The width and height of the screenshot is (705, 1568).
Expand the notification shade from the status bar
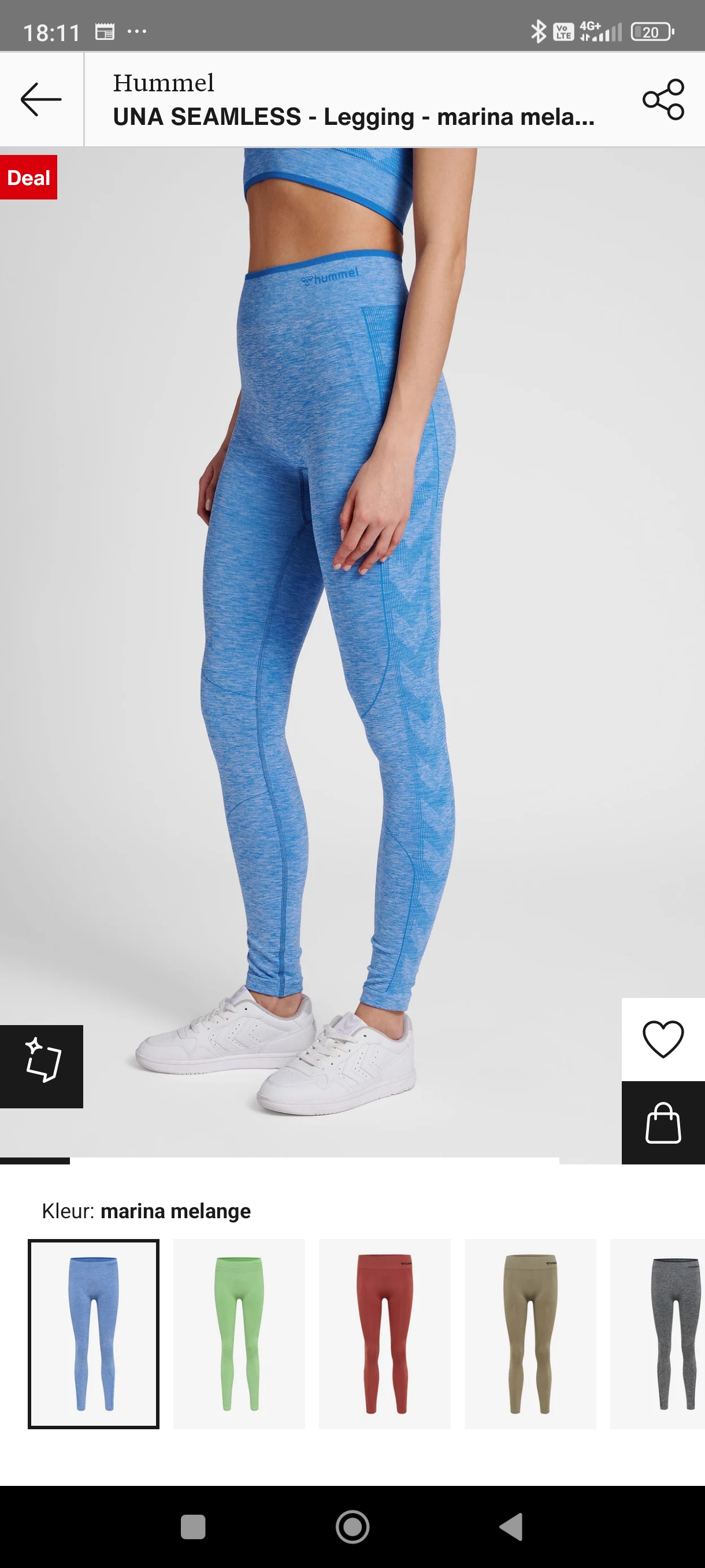click(352, 27)
